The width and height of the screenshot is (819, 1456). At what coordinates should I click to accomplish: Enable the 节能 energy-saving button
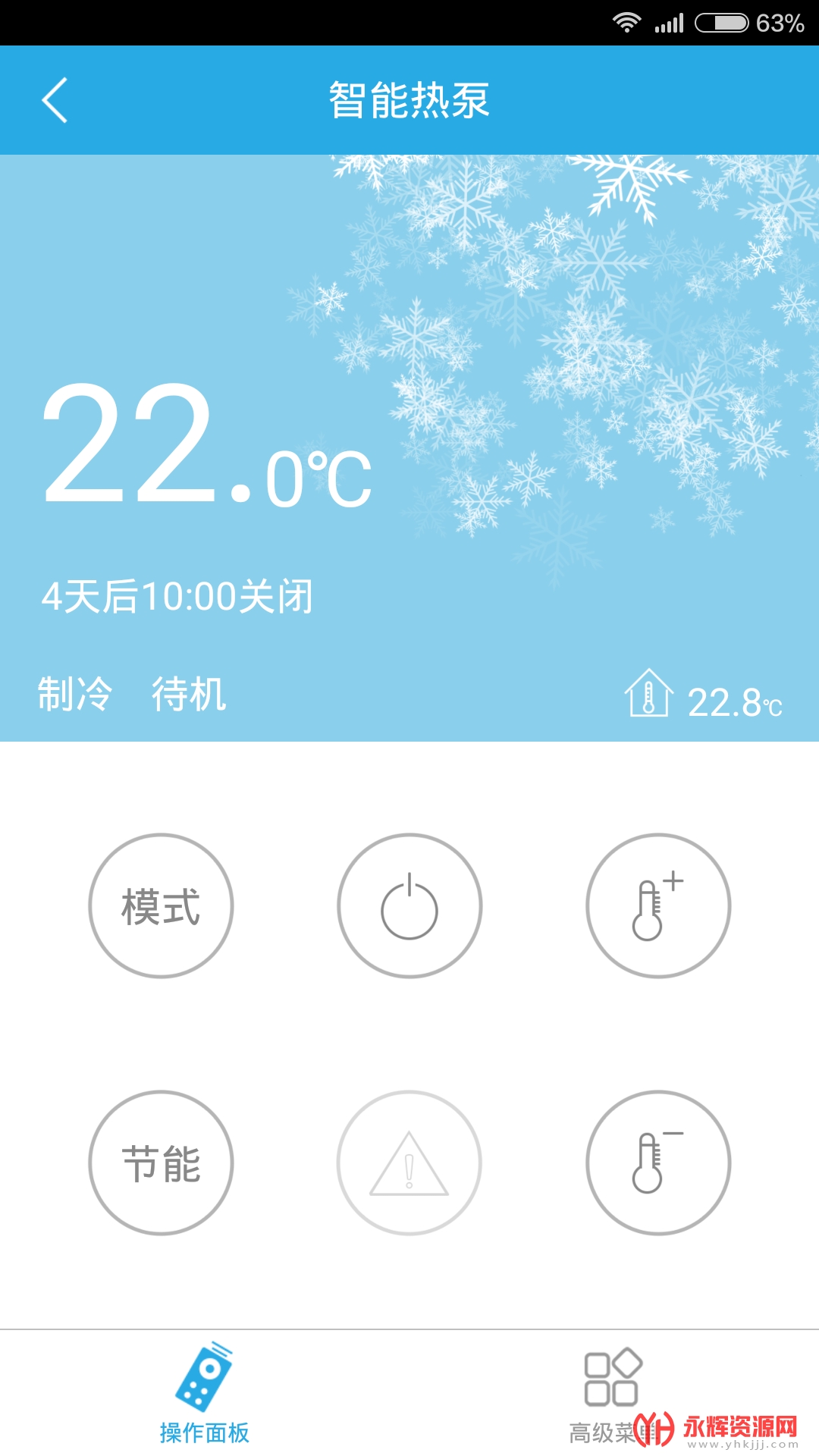[161, 1163]
